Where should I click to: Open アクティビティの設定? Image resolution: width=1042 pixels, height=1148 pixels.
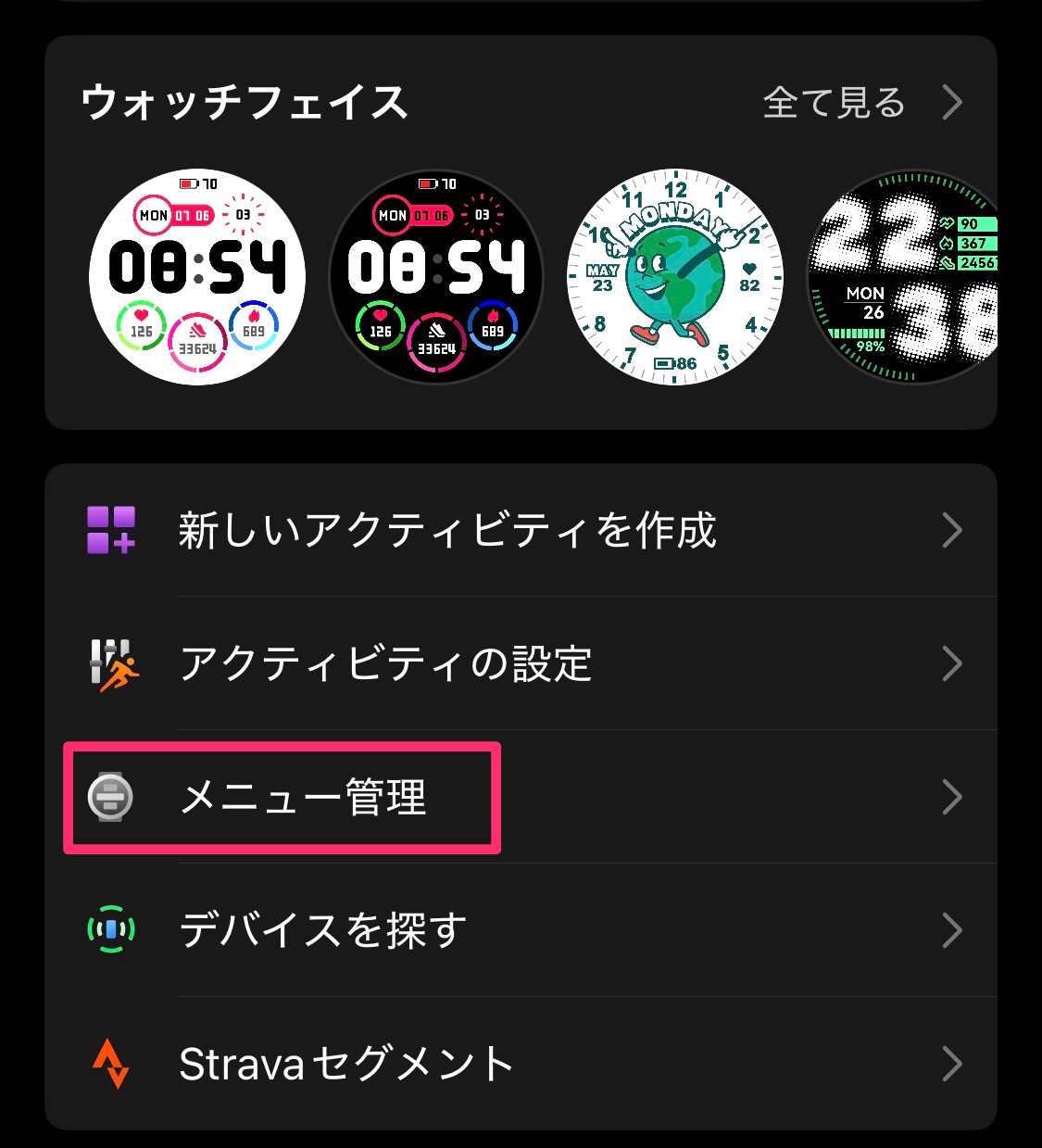point(521,663)
